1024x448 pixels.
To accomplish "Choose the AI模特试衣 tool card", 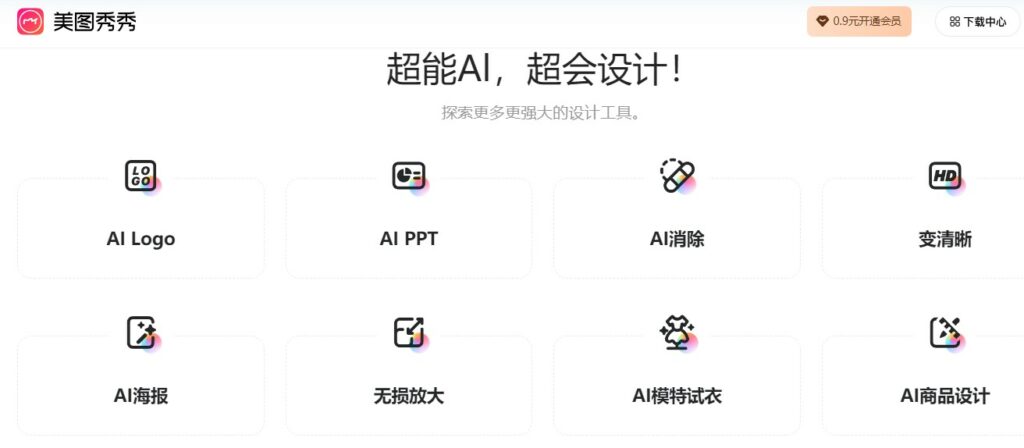I will coord(677,385).
